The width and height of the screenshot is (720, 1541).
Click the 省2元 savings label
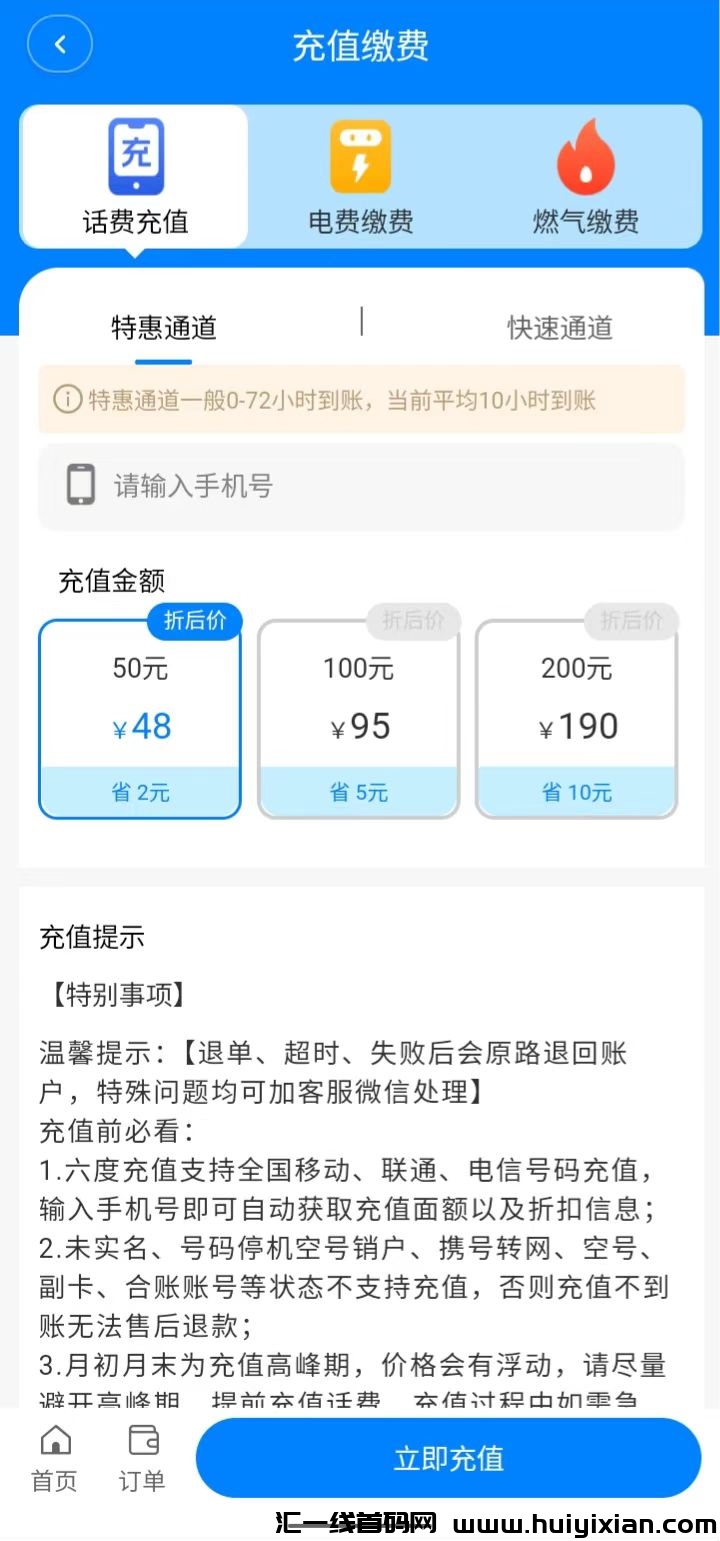pos(139,792)
